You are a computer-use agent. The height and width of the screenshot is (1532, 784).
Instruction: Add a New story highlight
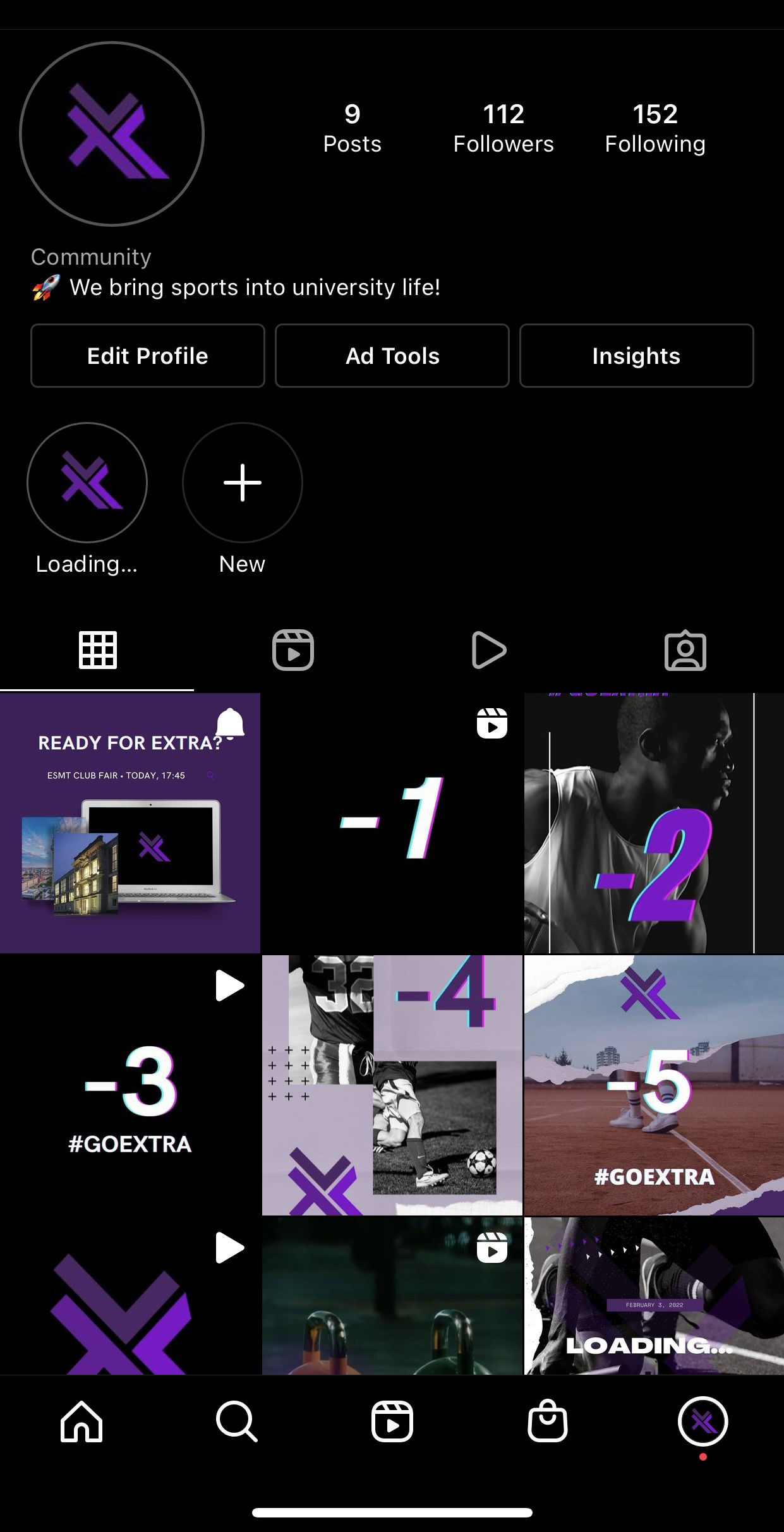tap(242, 483)
